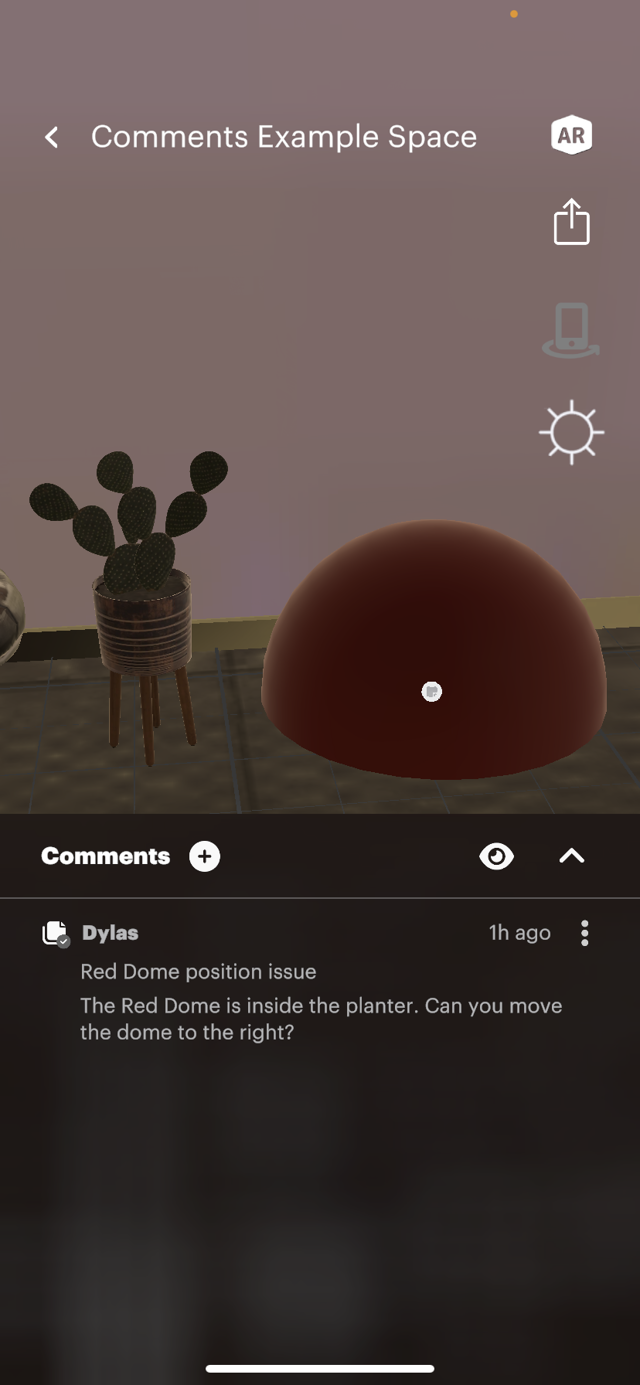This screenshot has width=640, height=1385.
Task: Enter AR mode
Action: [x=571, y=136]
